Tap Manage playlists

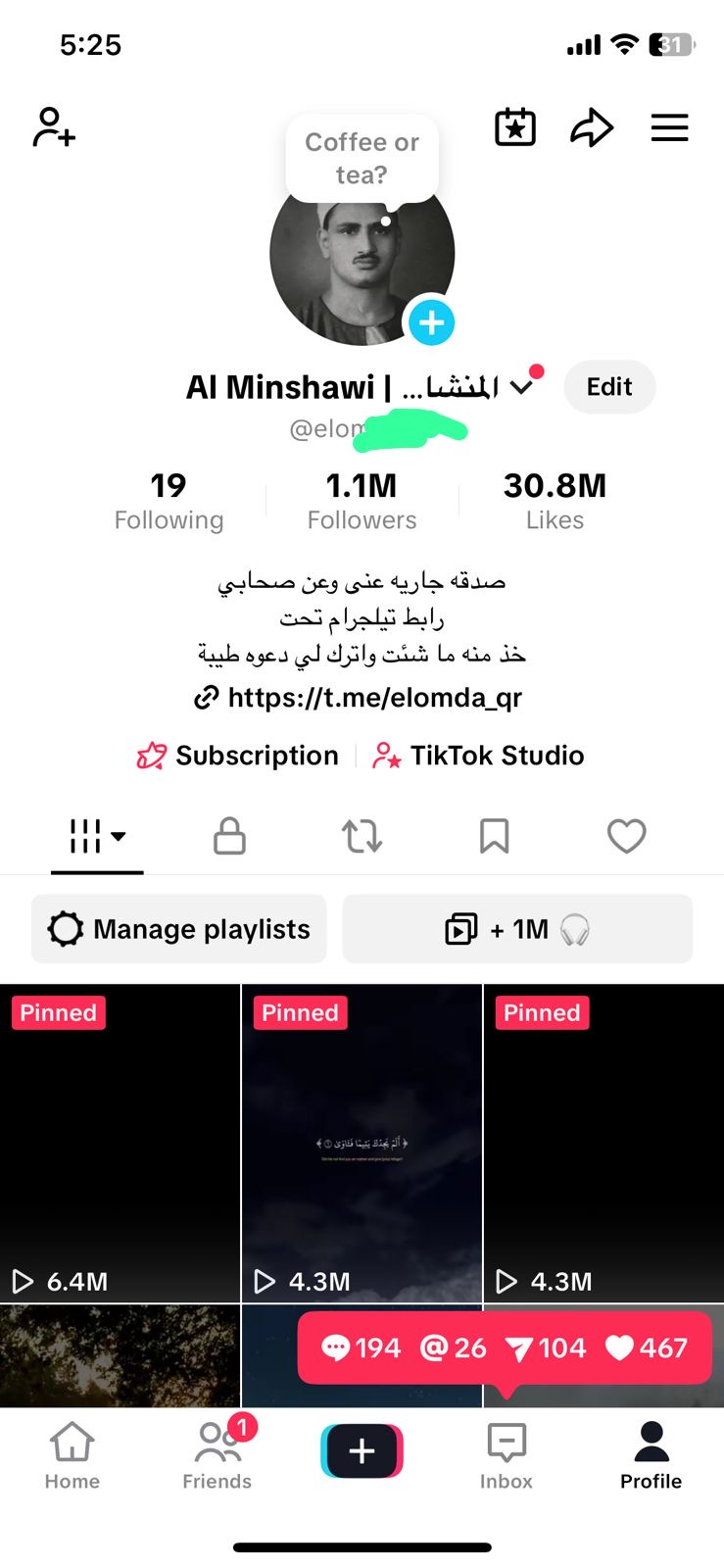[x=179, y=929]
